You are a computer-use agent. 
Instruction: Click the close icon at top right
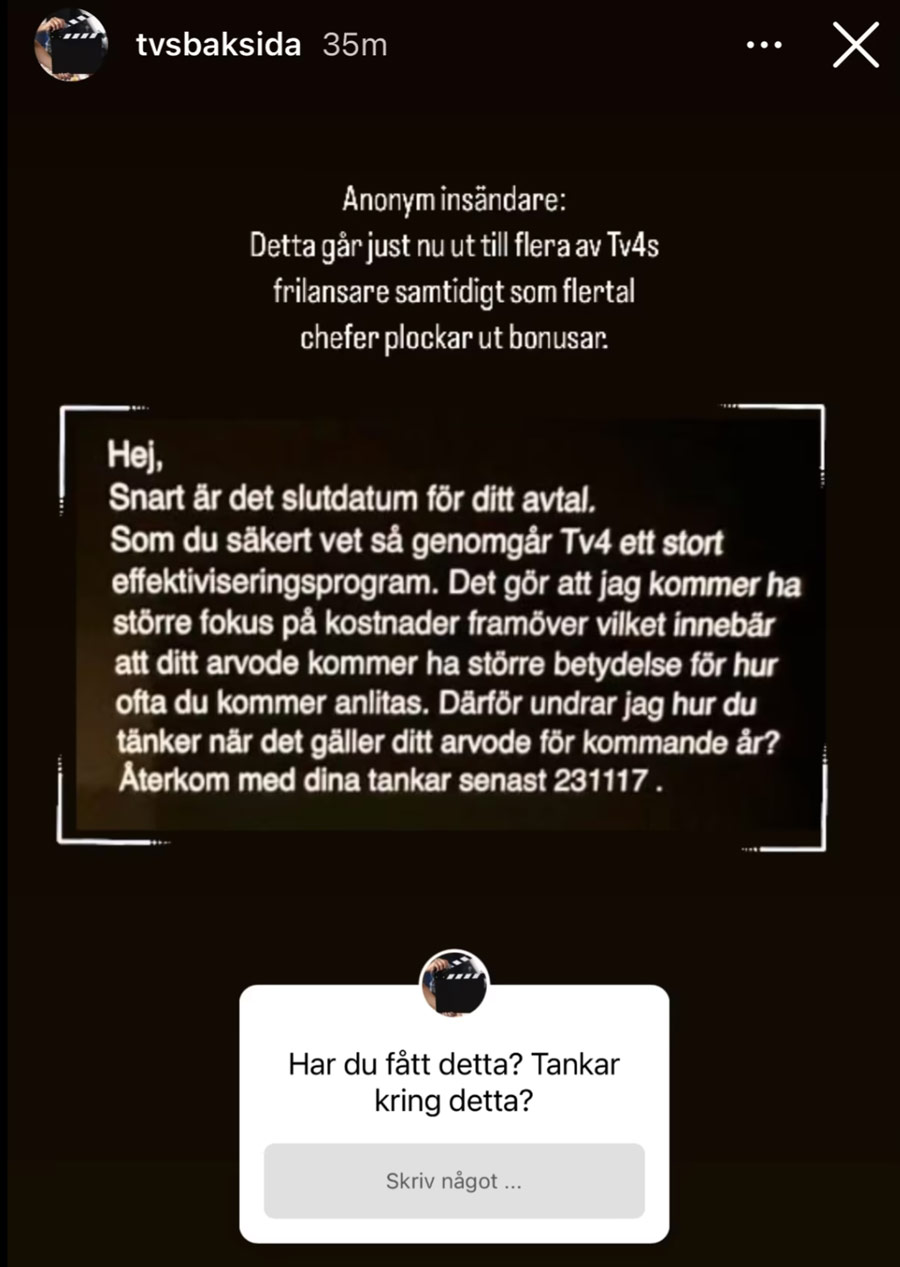click(855, 44)
